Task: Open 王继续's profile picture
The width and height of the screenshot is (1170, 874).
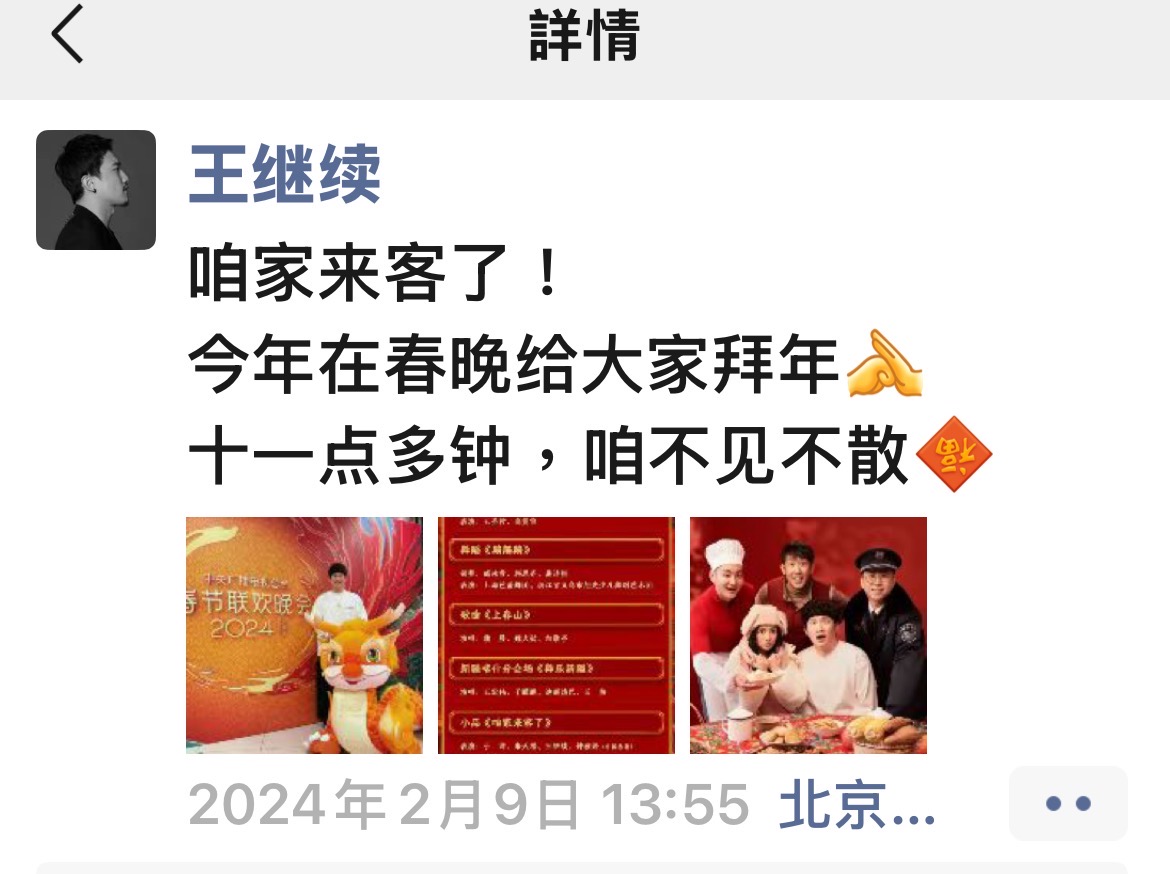Action: (96, 190)
